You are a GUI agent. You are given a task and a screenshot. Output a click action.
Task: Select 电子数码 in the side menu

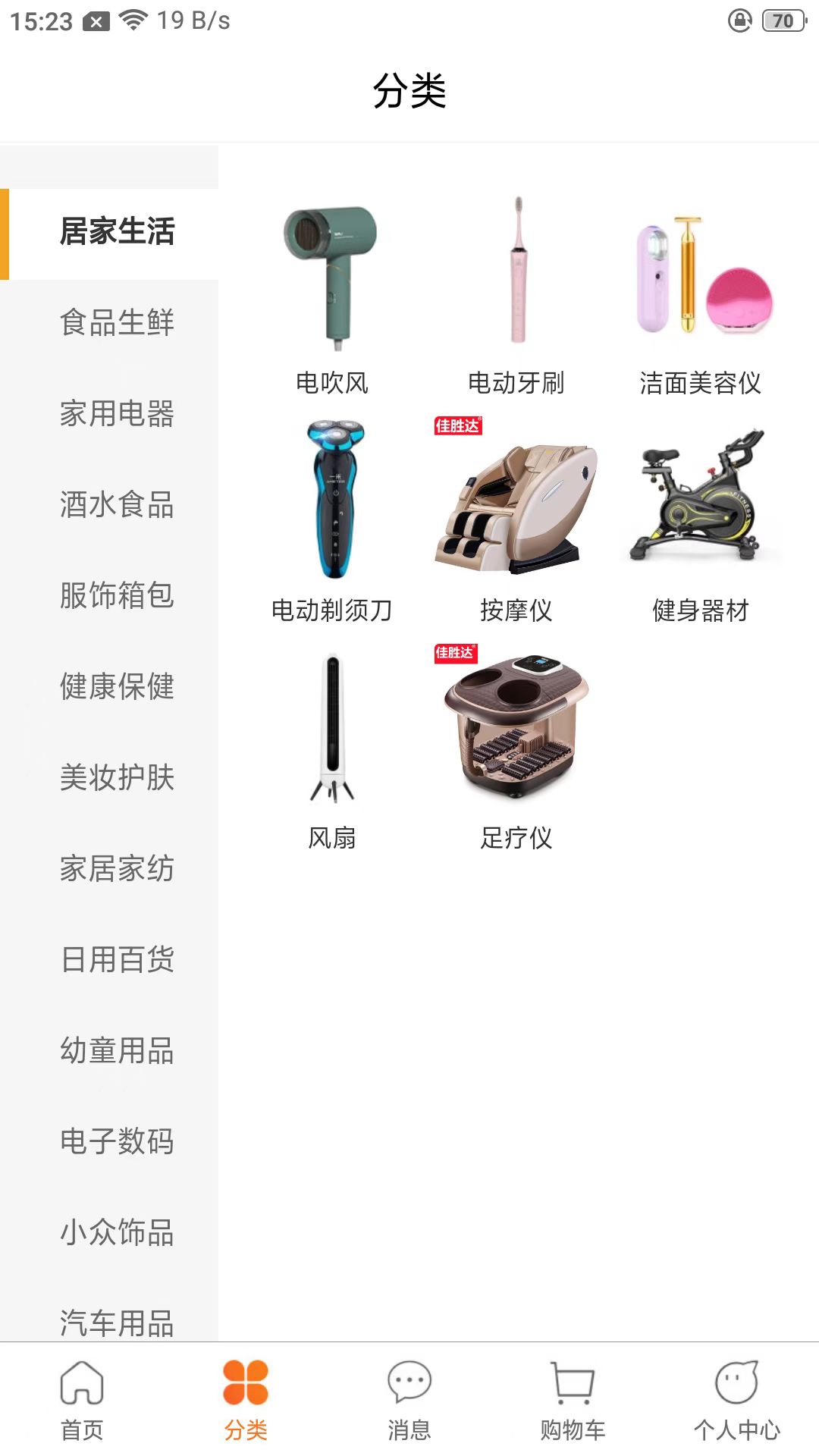point(117,1141)
